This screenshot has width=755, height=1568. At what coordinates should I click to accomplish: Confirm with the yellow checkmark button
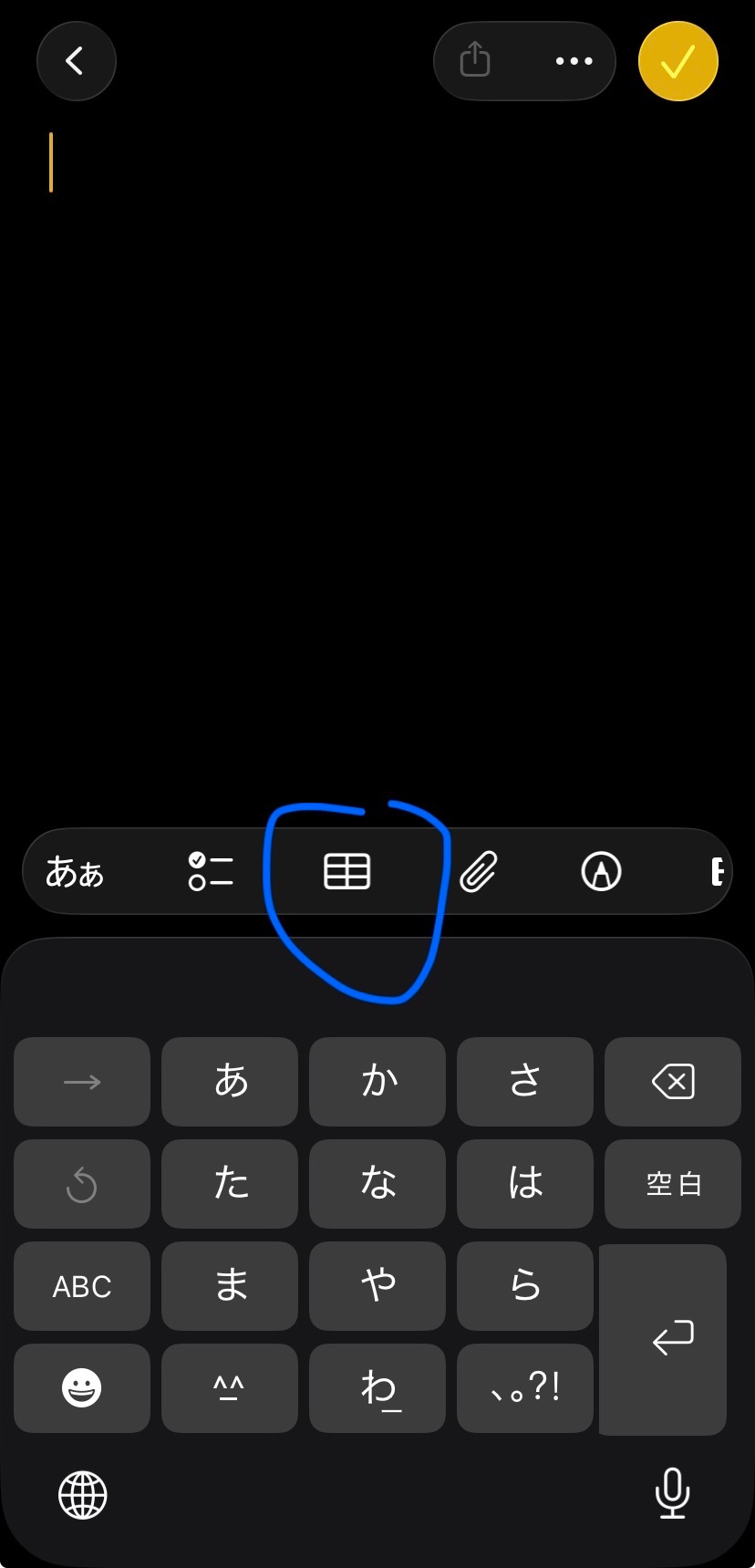tap(678, 61)
